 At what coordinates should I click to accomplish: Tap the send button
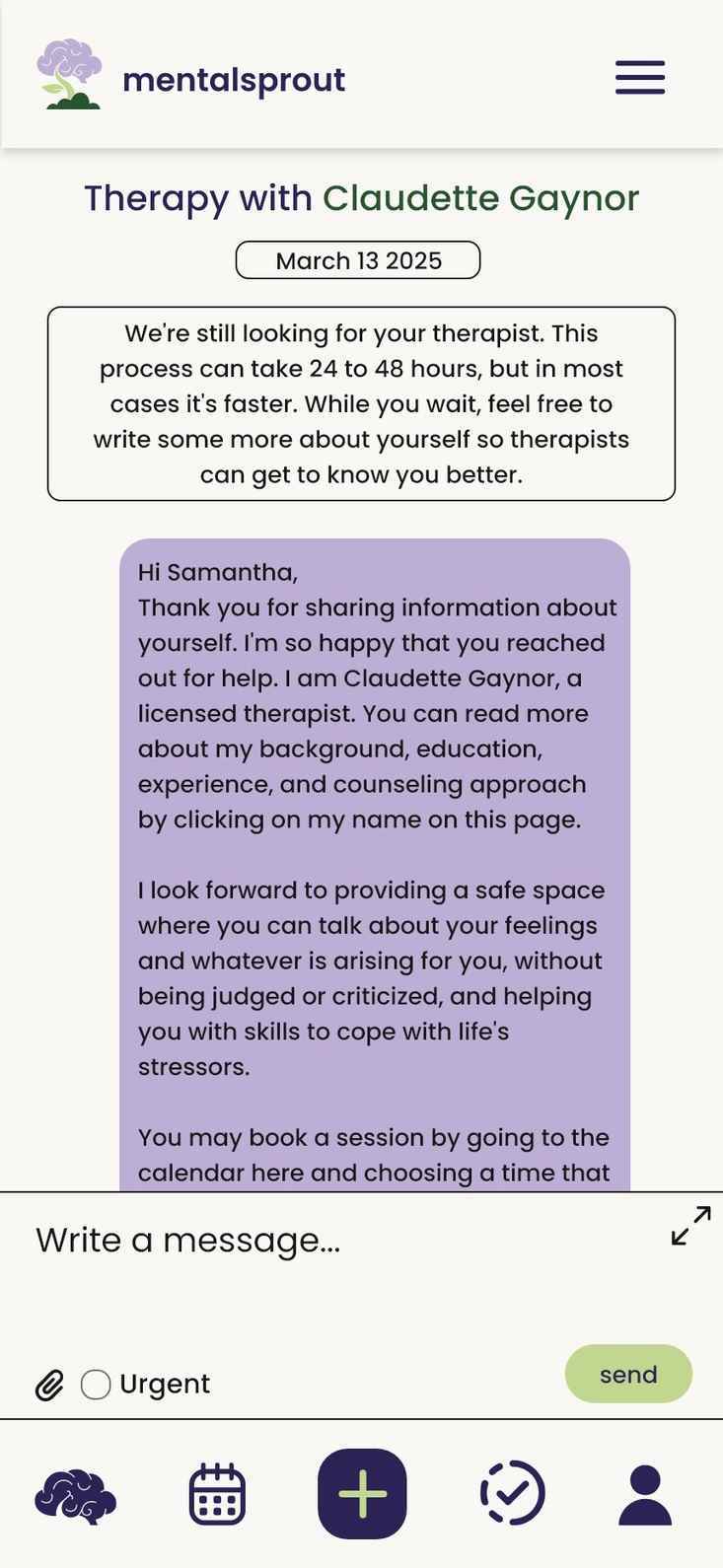[628, 1374]
